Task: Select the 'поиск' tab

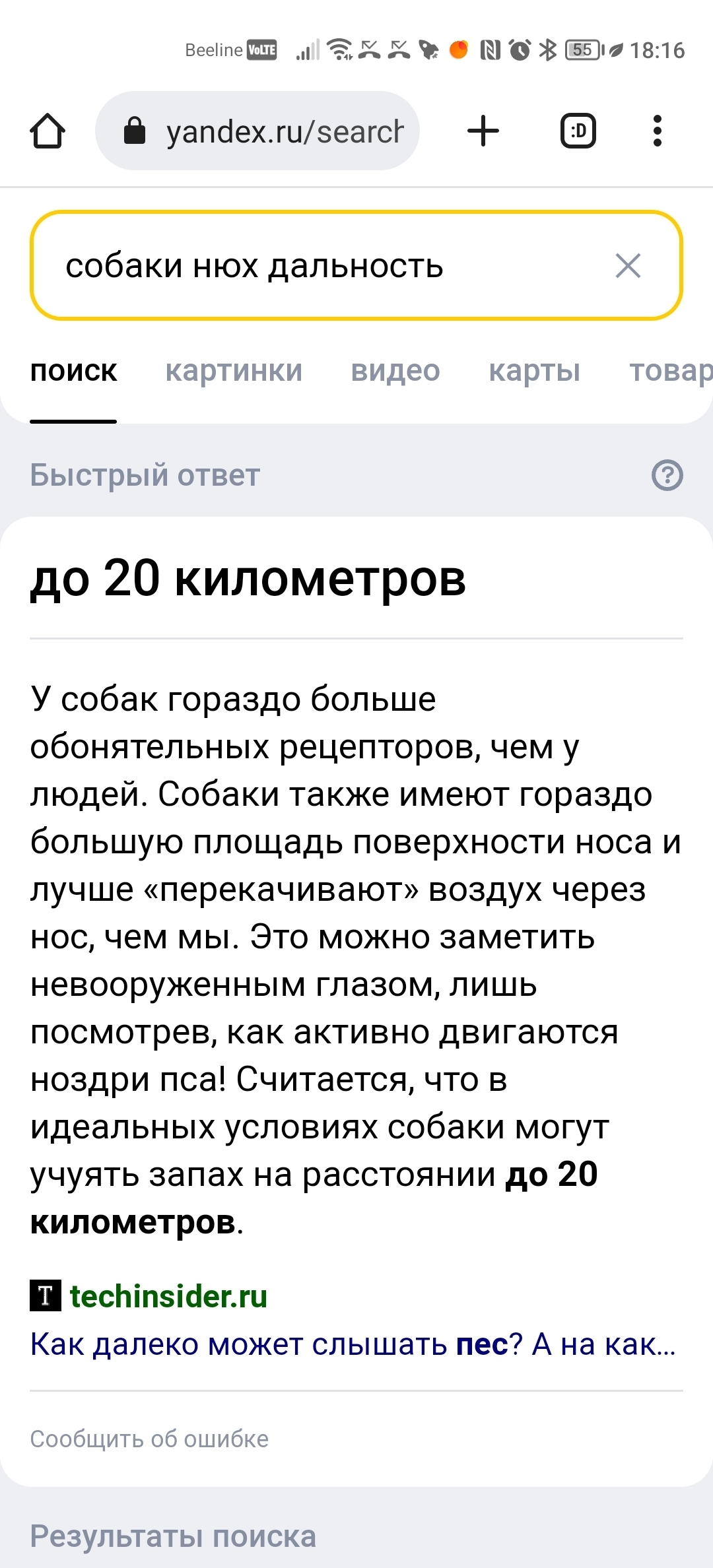Action: click(73, 371)
